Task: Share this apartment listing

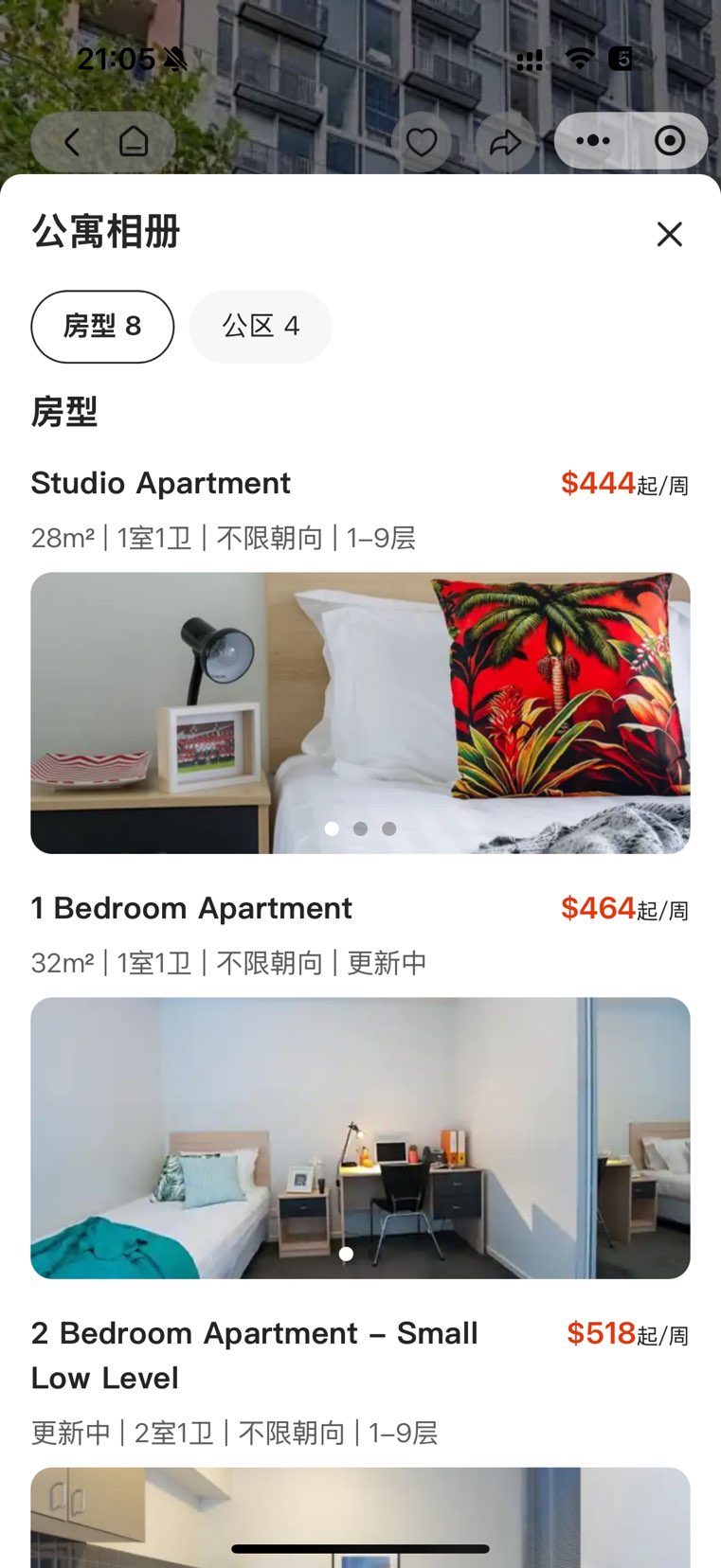Action: click(x=505, y=143)
